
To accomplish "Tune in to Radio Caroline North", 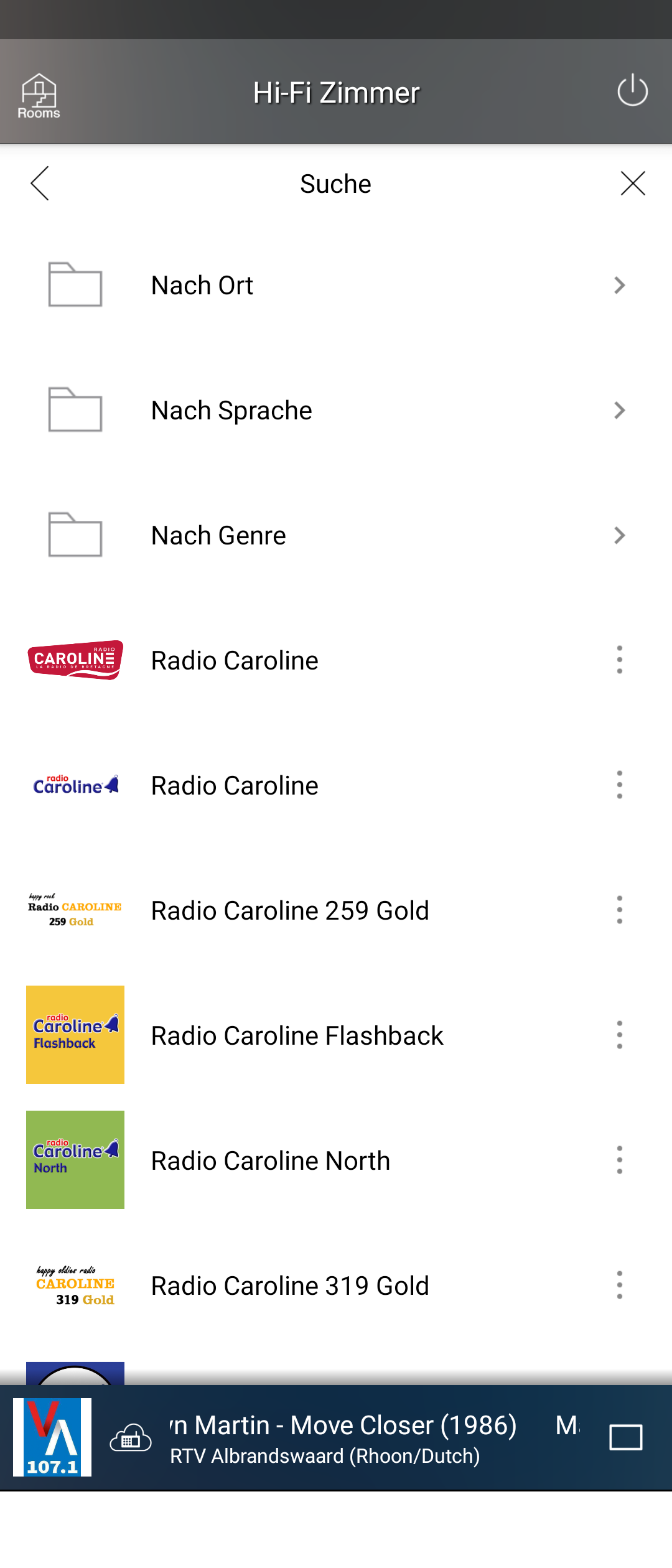I will pyautogui.click(x=271, y=1161).
